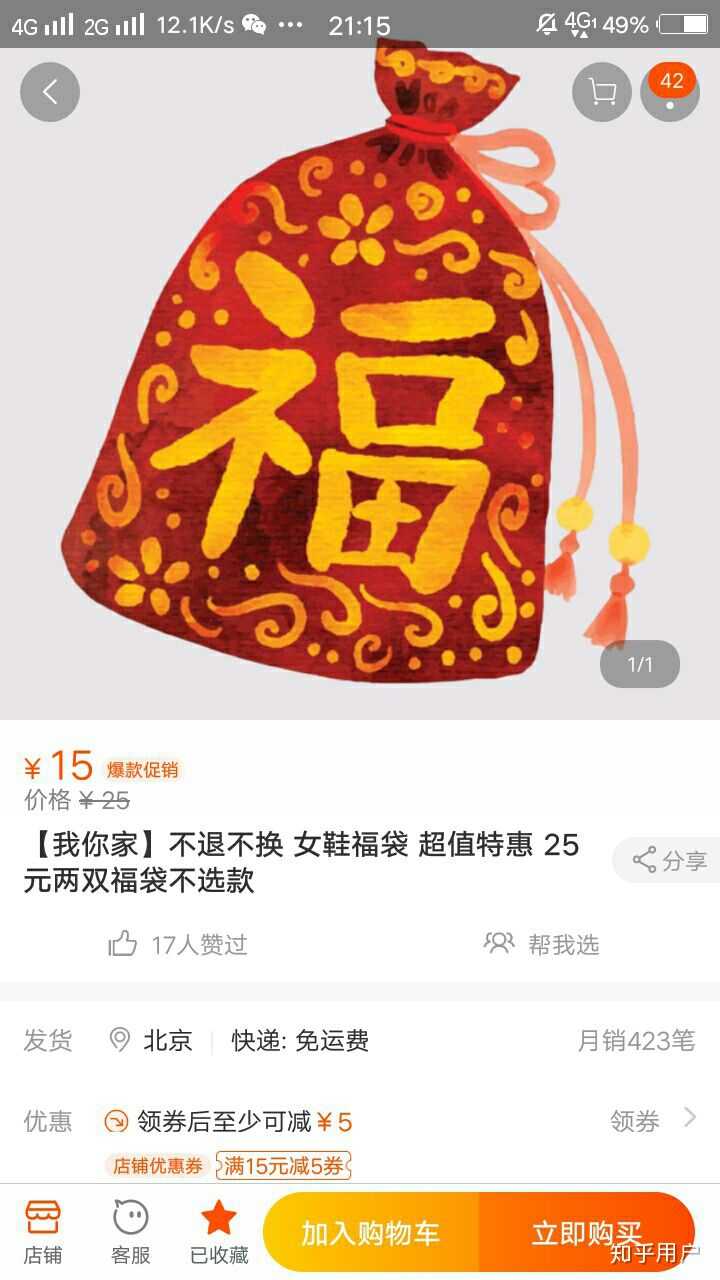Buy now with 立即购买
Image resolution: width=720 pixels, height=1280 pixels.
pyautogui.click(x=586, y=1233)
